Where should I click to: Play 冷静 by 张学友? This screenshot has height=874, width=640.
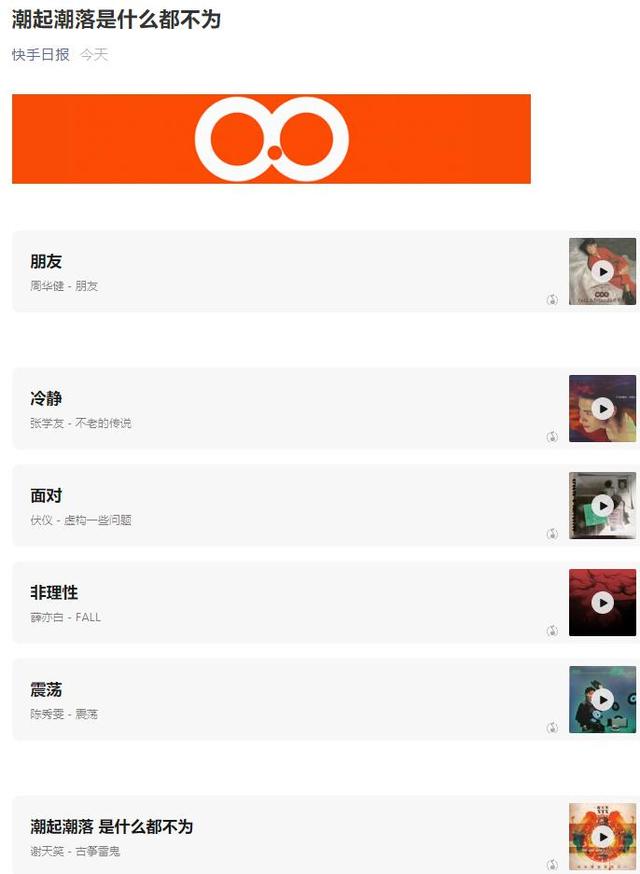[602, 408]
